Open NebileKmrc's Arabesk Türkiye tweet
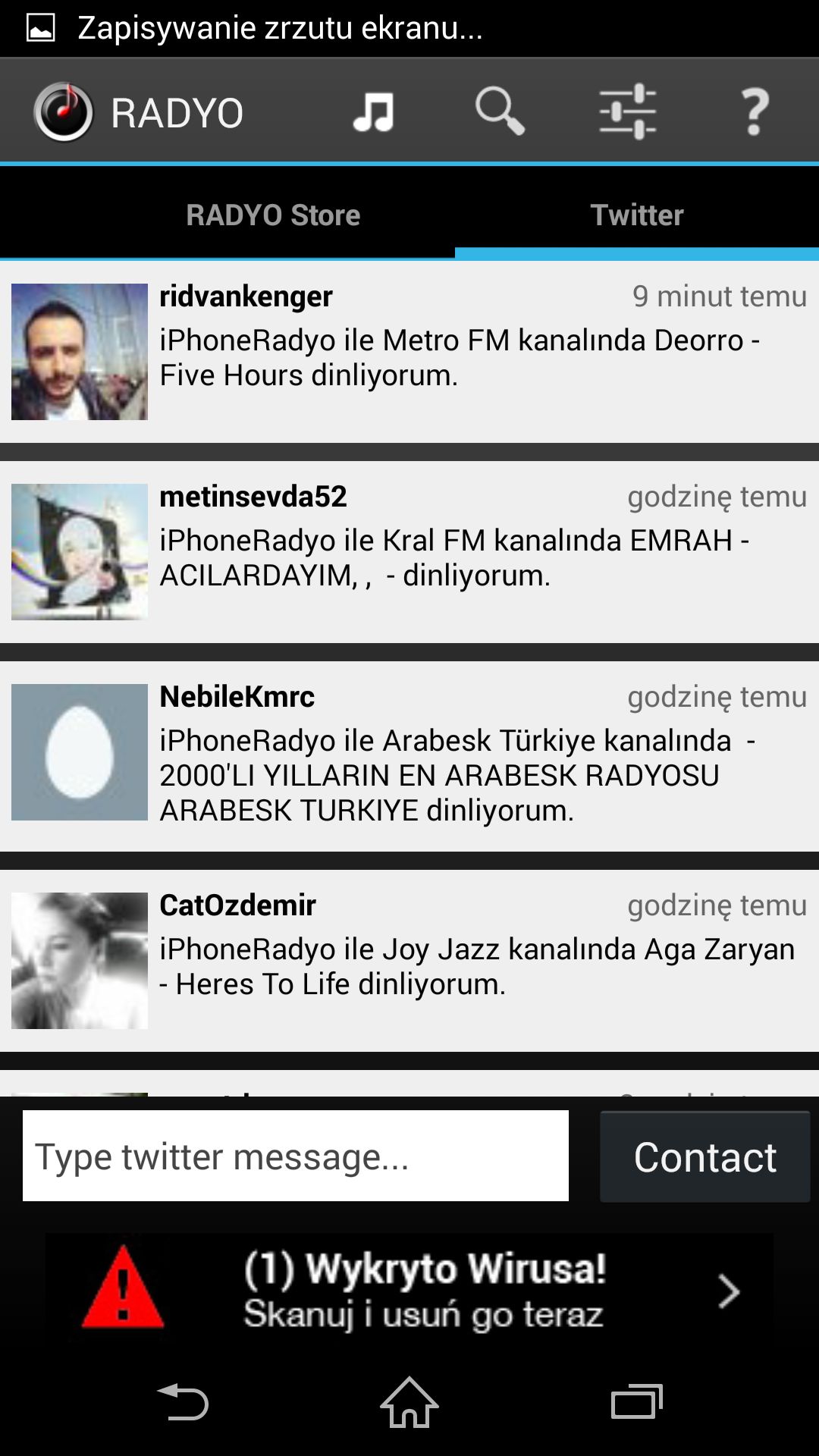819x1456 pixels. 409,756
